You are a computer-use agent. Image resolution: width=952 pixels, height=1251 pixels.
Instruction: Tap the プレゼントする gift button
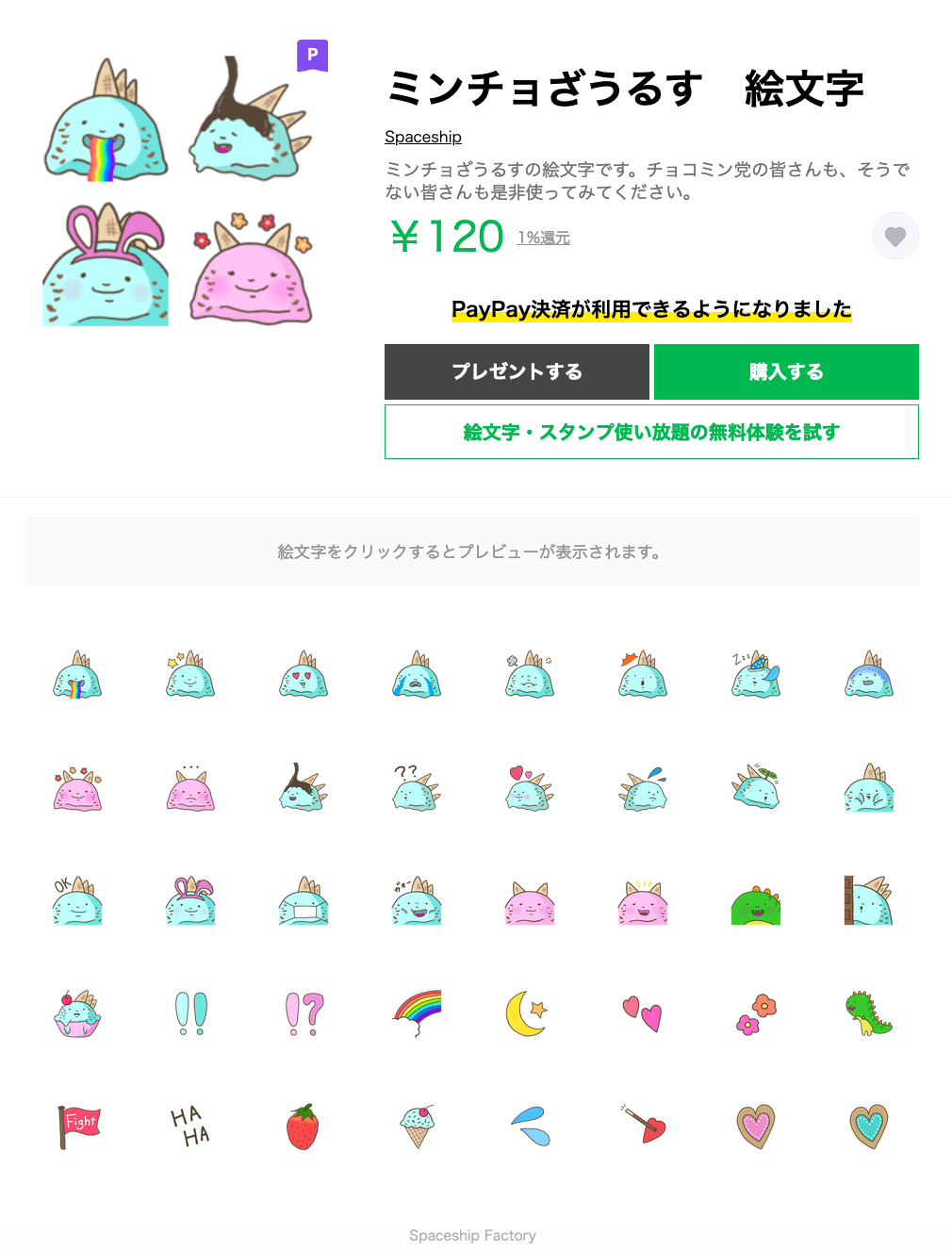click(x=517, y=371)
